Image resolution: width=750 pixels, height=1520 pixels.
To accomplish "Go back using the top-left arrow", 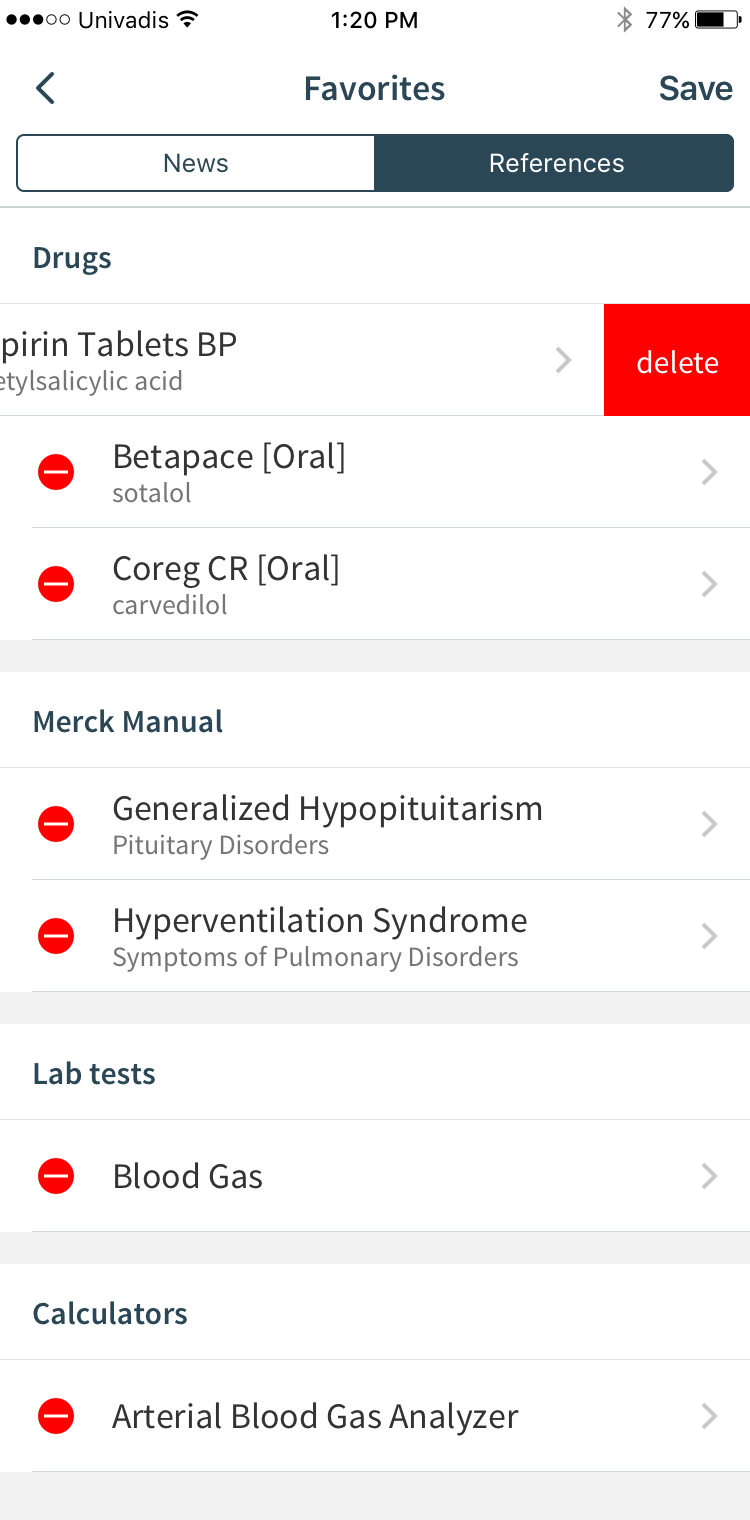I will pyautogui.click(x=45, y=88).
